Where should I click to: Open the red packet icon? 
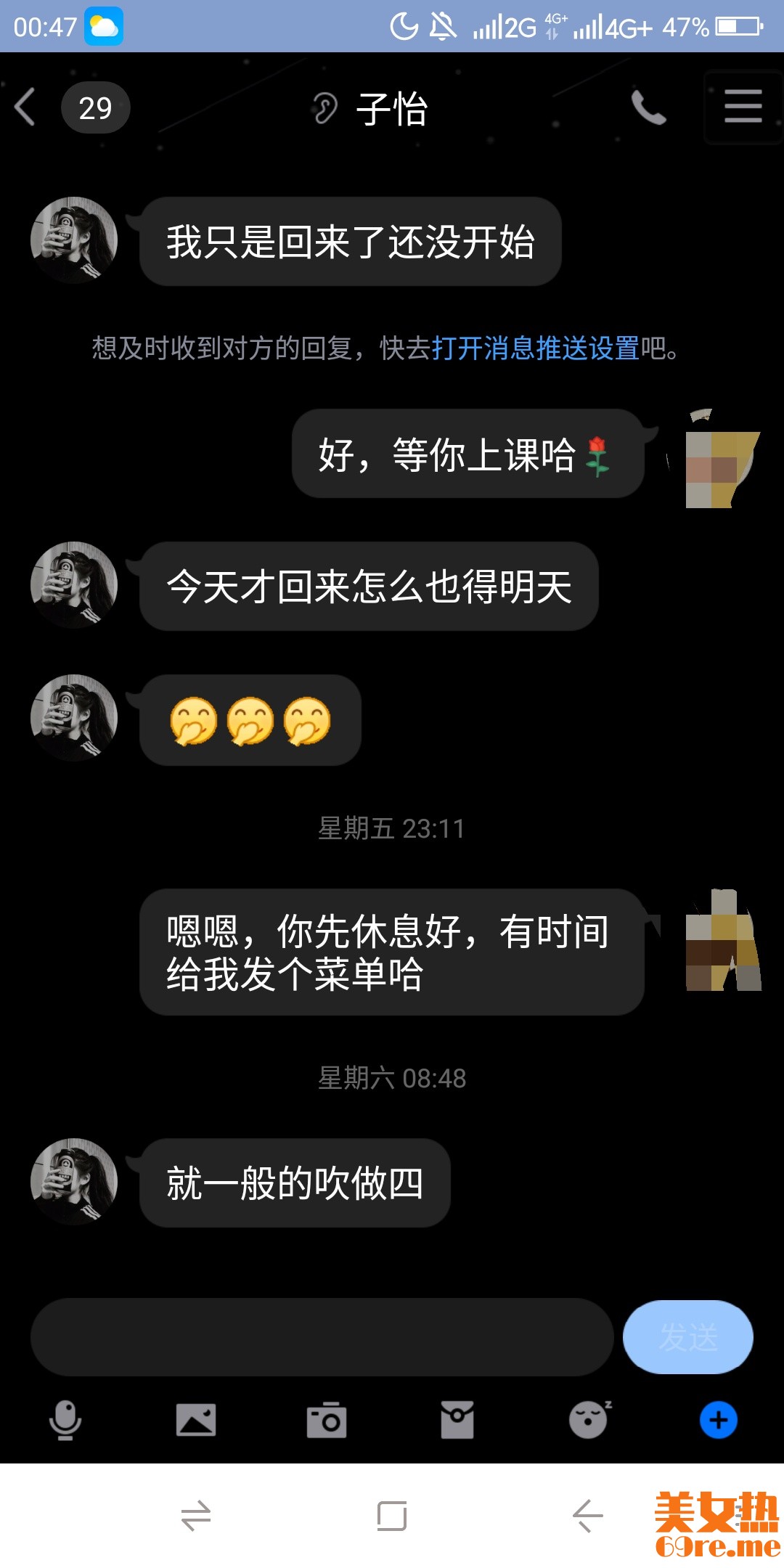(457, 1420)
